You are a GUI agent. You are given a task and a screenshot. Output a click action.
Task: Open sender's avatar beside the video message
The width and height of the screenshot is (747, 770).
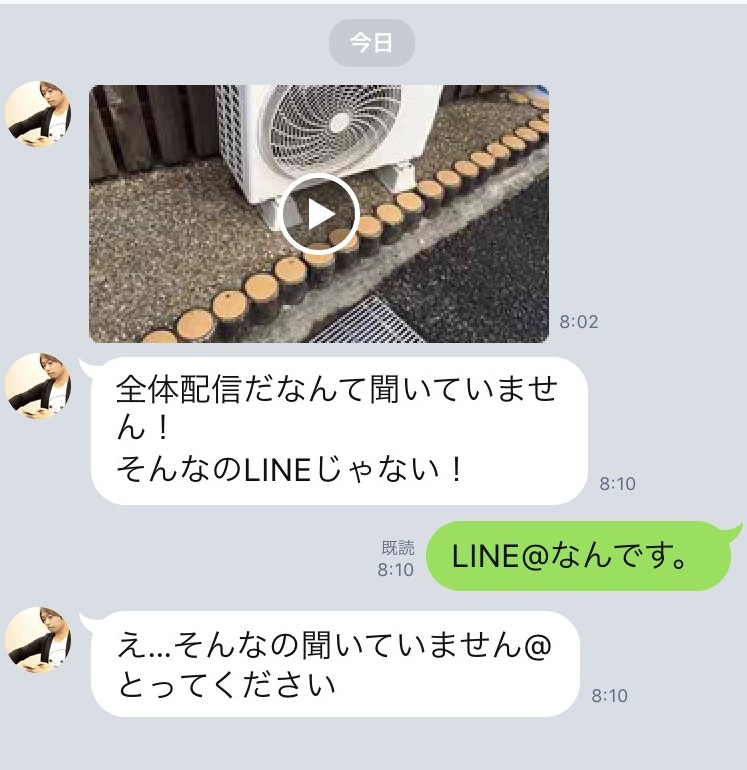click(x=38, y=114)
